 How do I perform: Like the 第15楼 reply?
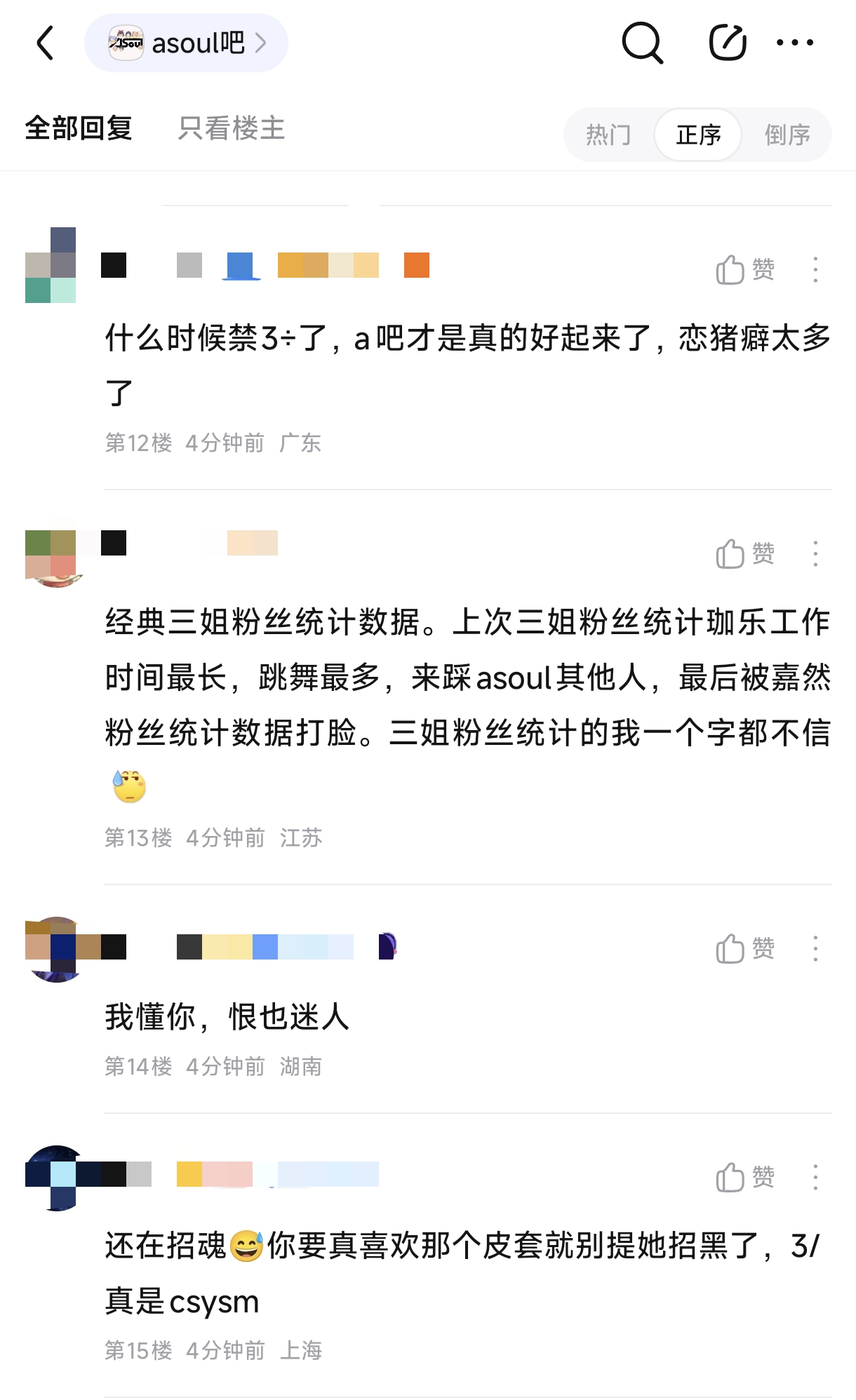pos(744,1178)
